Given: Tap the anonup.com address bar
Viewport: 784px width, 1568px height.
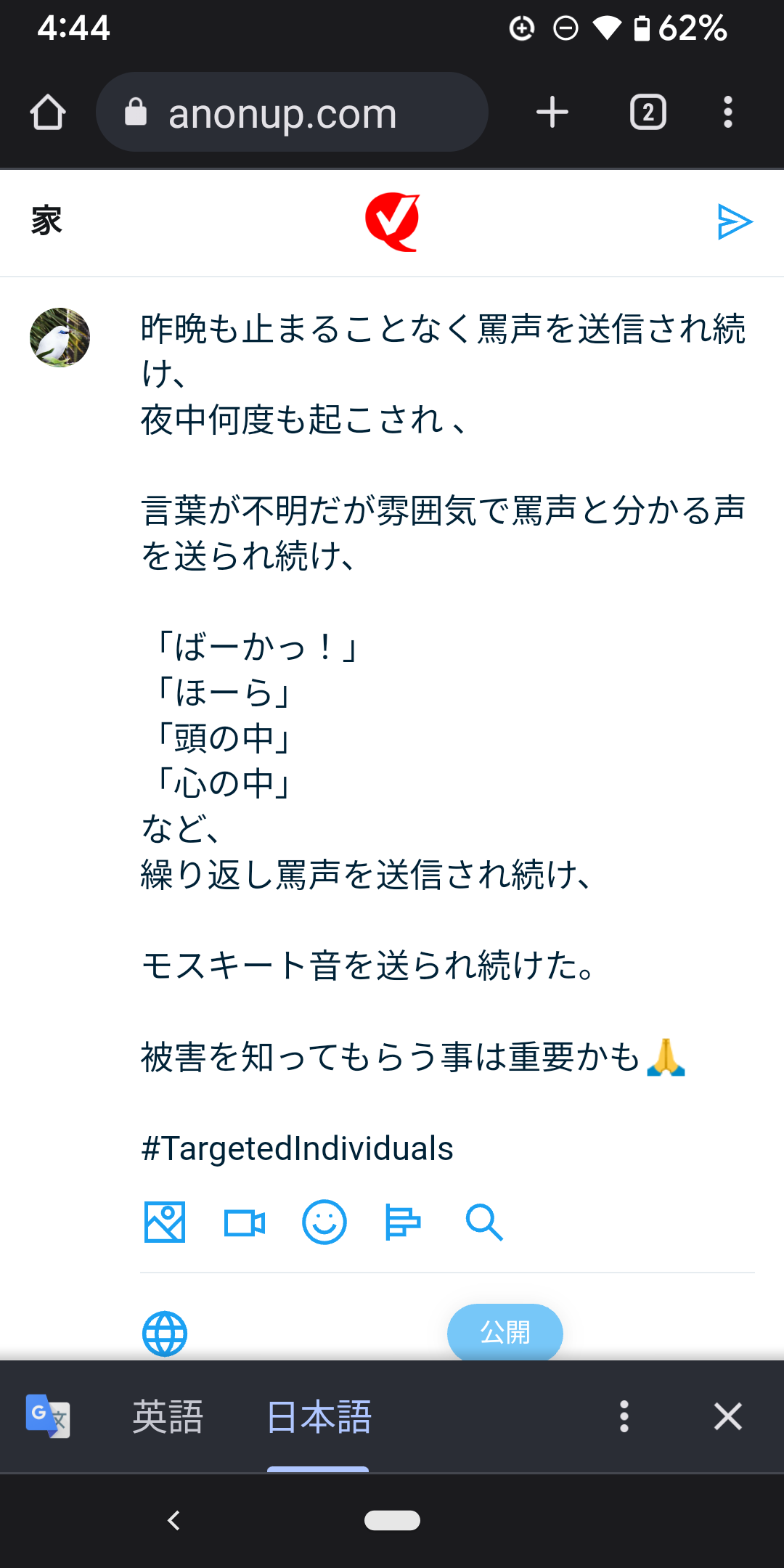Looking at the screenshot, I should pos(292,113).
